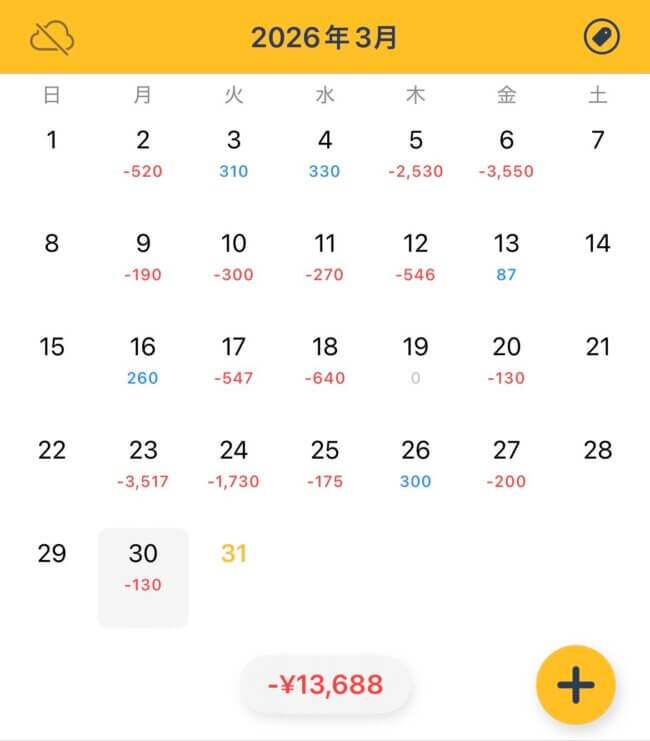
Task: Open March 5 with -2,530
Action: click(415, 153)
